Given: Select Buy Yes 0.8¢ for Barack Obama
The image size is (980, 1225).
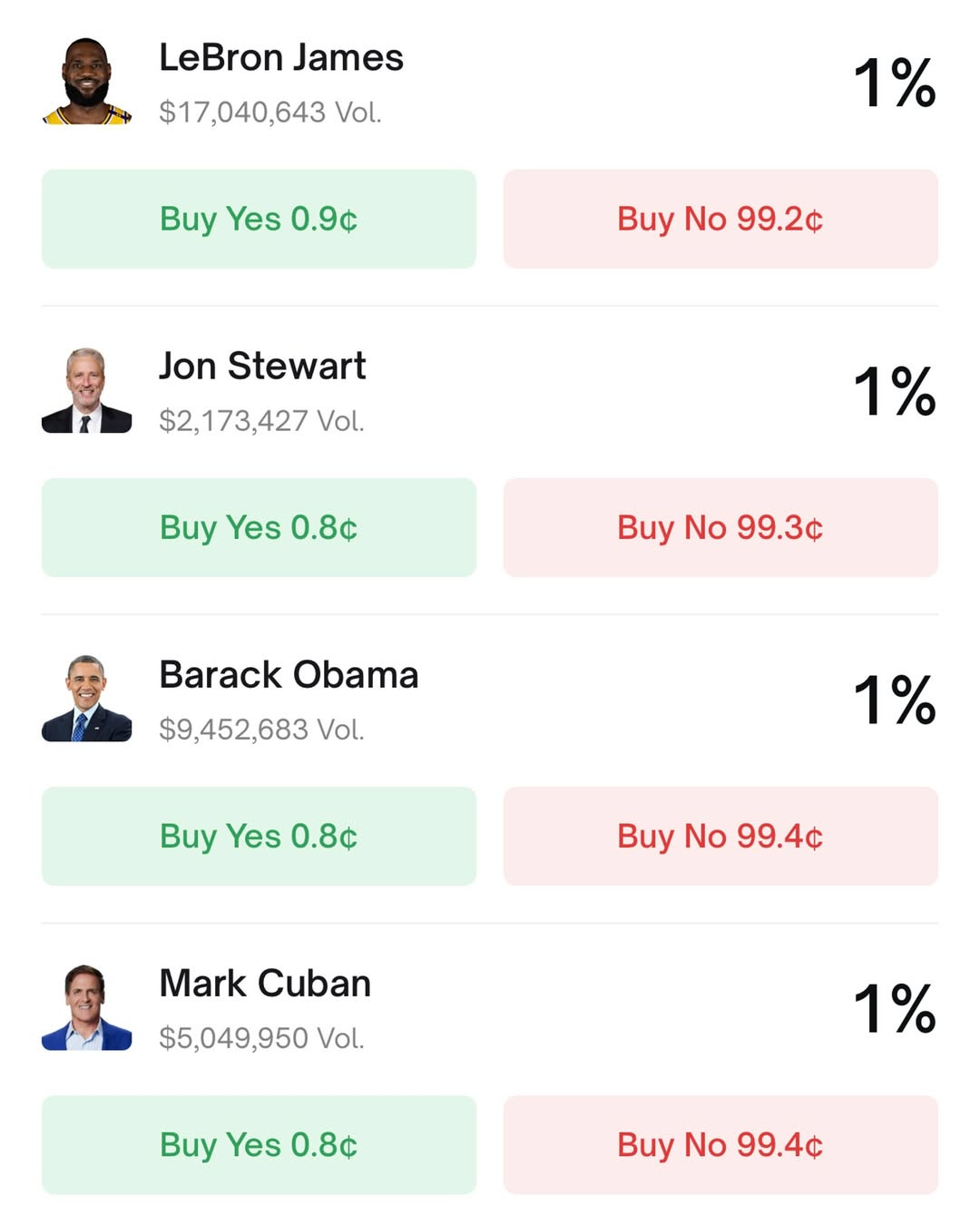Looking at the screenshot, I should [259, 836].
